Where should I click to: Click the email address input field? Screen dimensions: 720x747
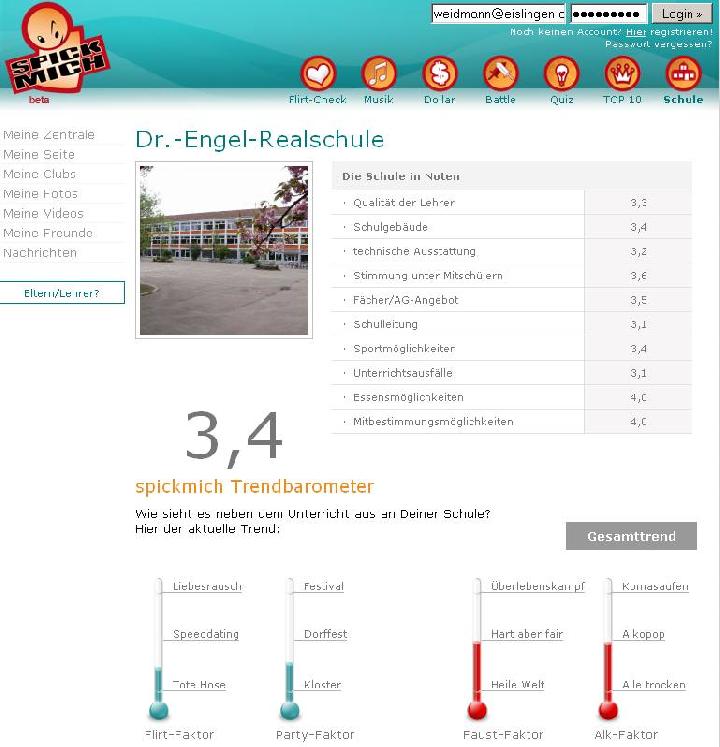click(497, 13)
